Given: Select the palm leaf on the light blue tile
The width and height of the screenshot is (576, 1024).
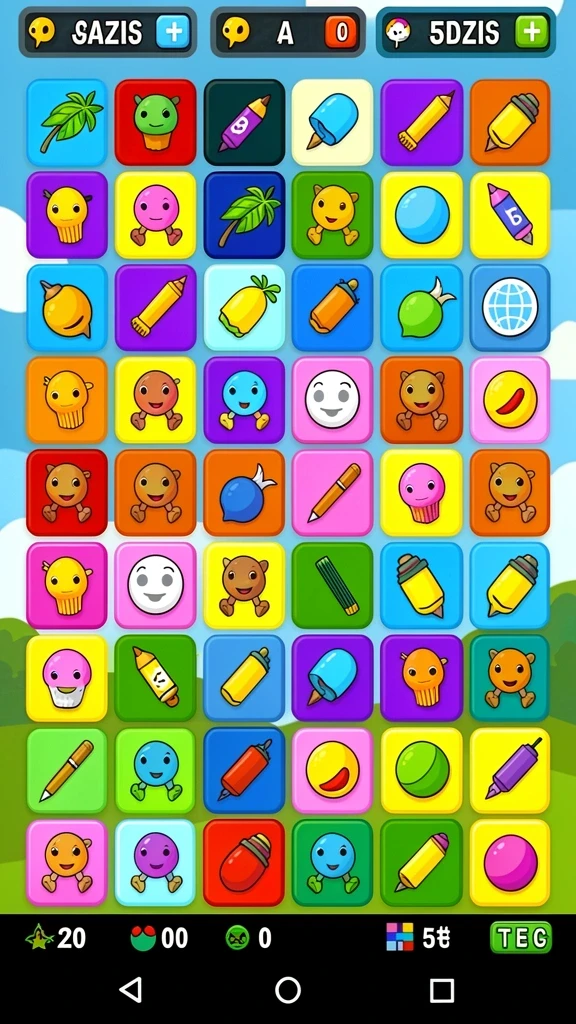Looking at the screenshot, I should click(x=67, y=122).
